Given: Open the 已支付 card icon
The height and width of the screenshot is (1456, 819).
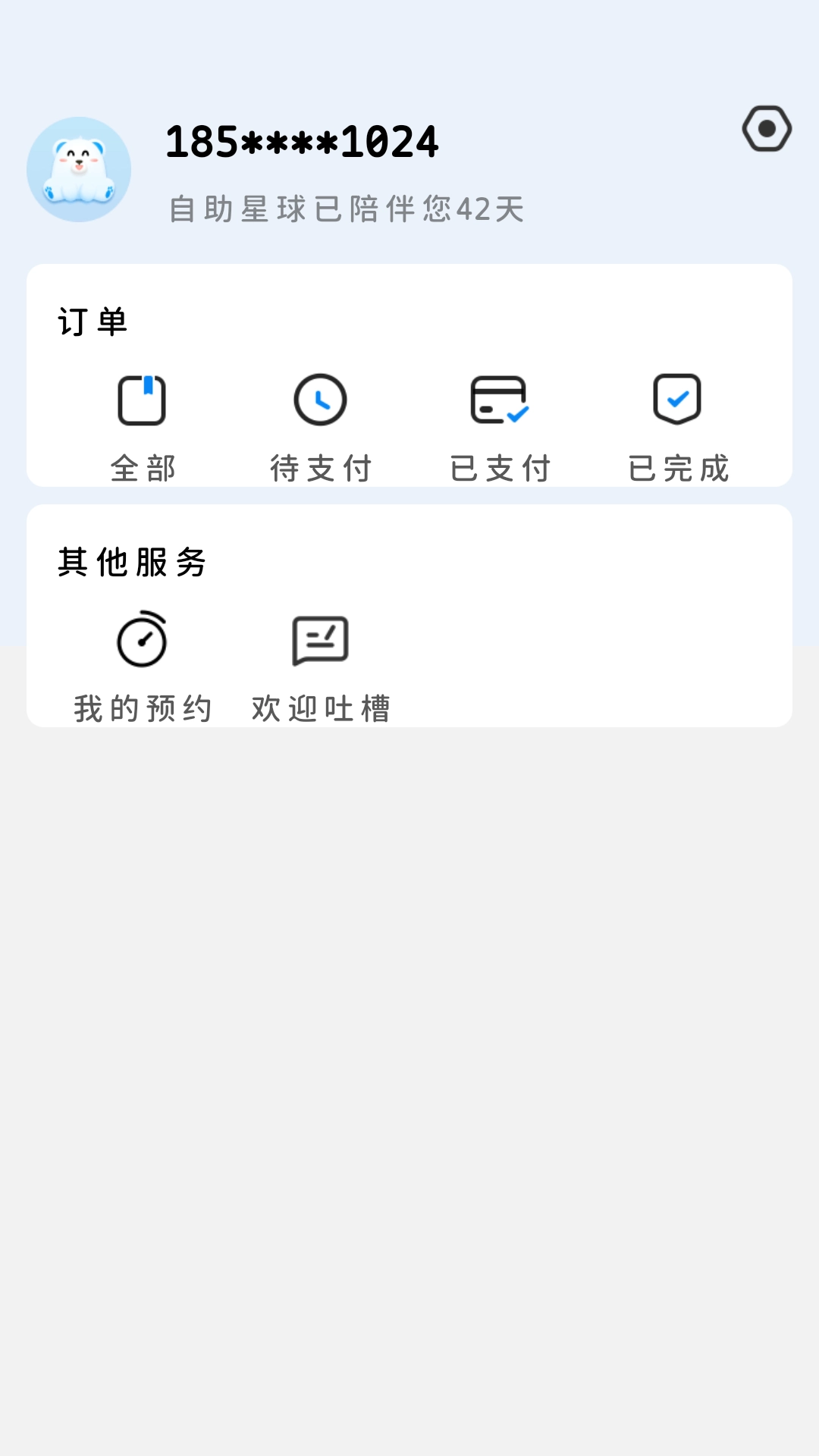Looking at the screenshot, I should tap(499, 400).
